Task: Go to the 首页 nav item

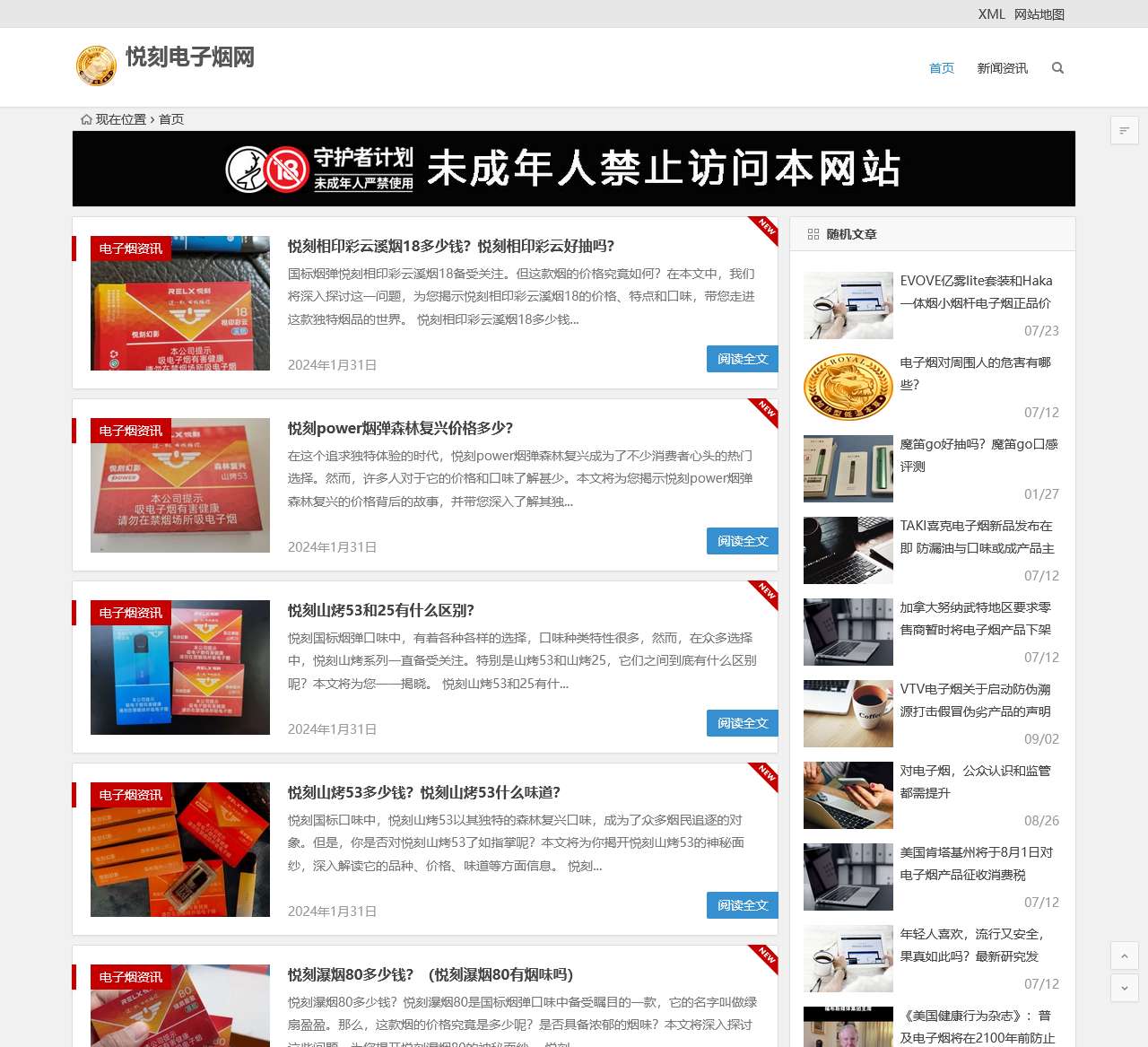Action: coord(941,68)
